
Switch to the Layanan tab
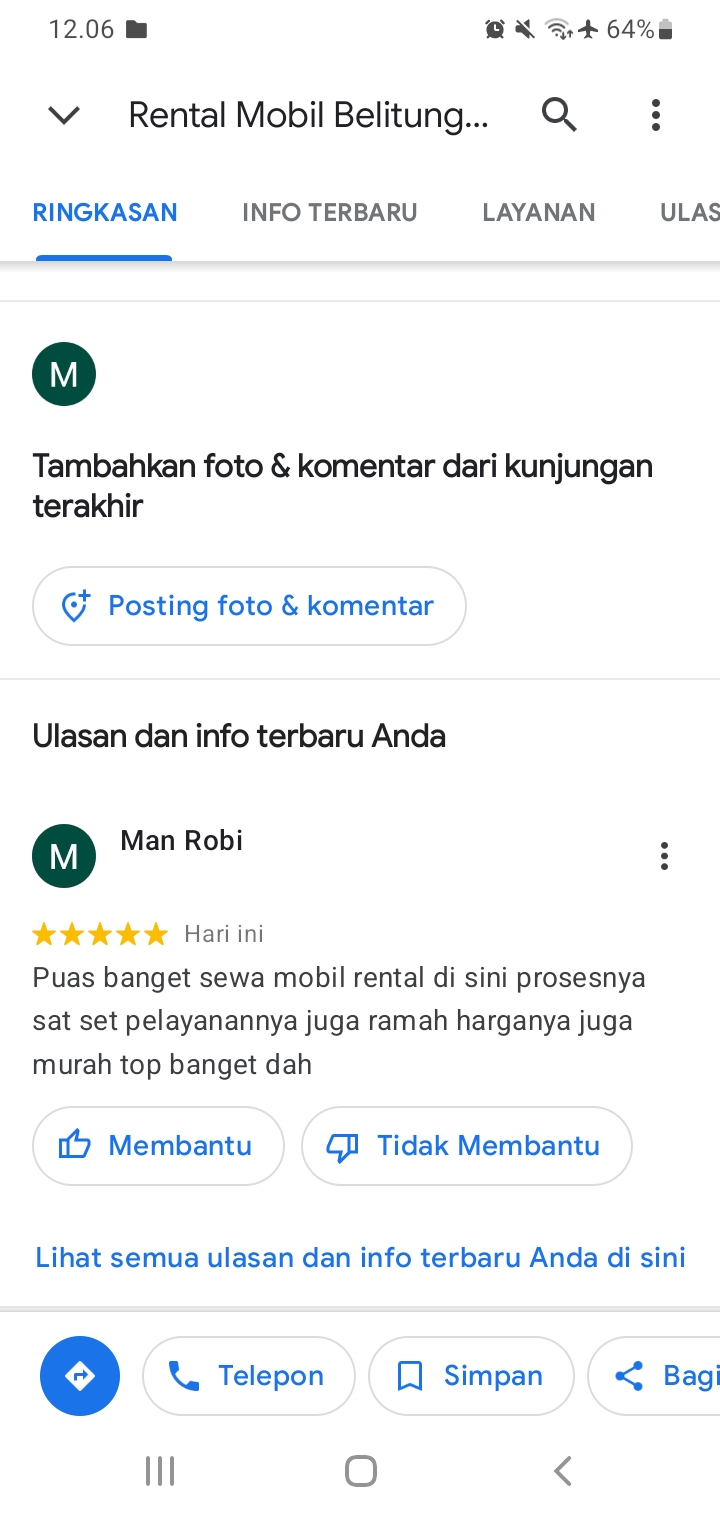539,212
